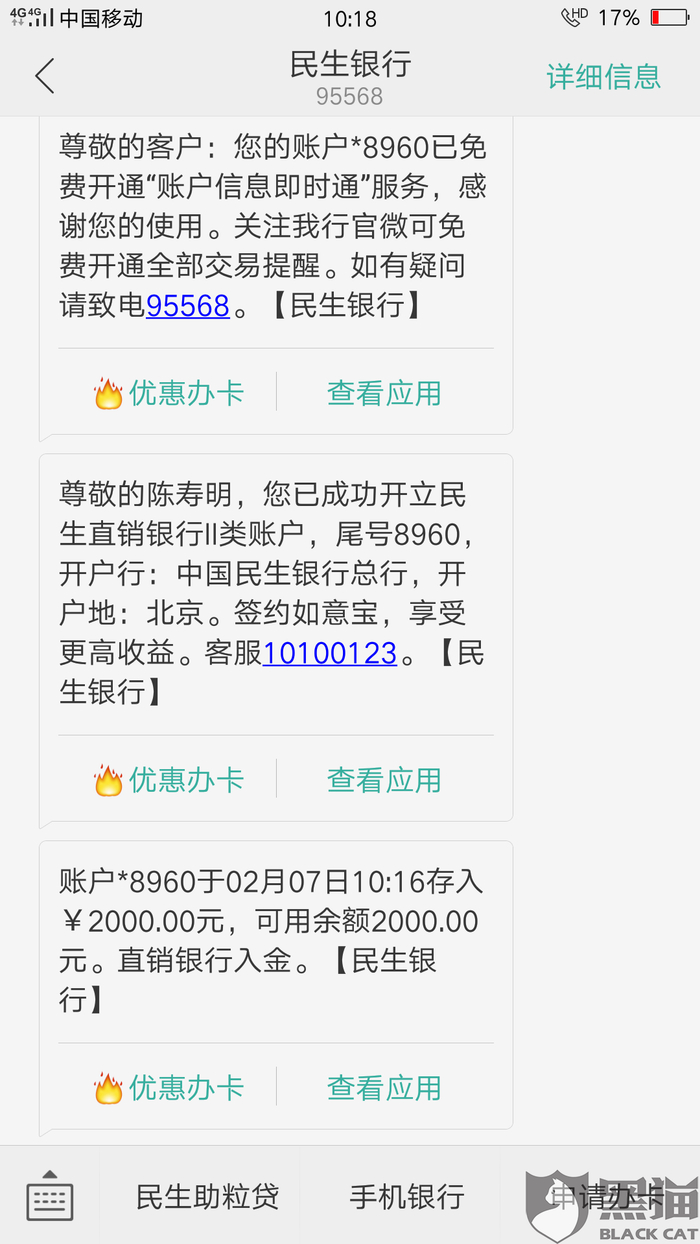
Task: Go back from the 民生银行 conversation
Action: coord(44,76)
